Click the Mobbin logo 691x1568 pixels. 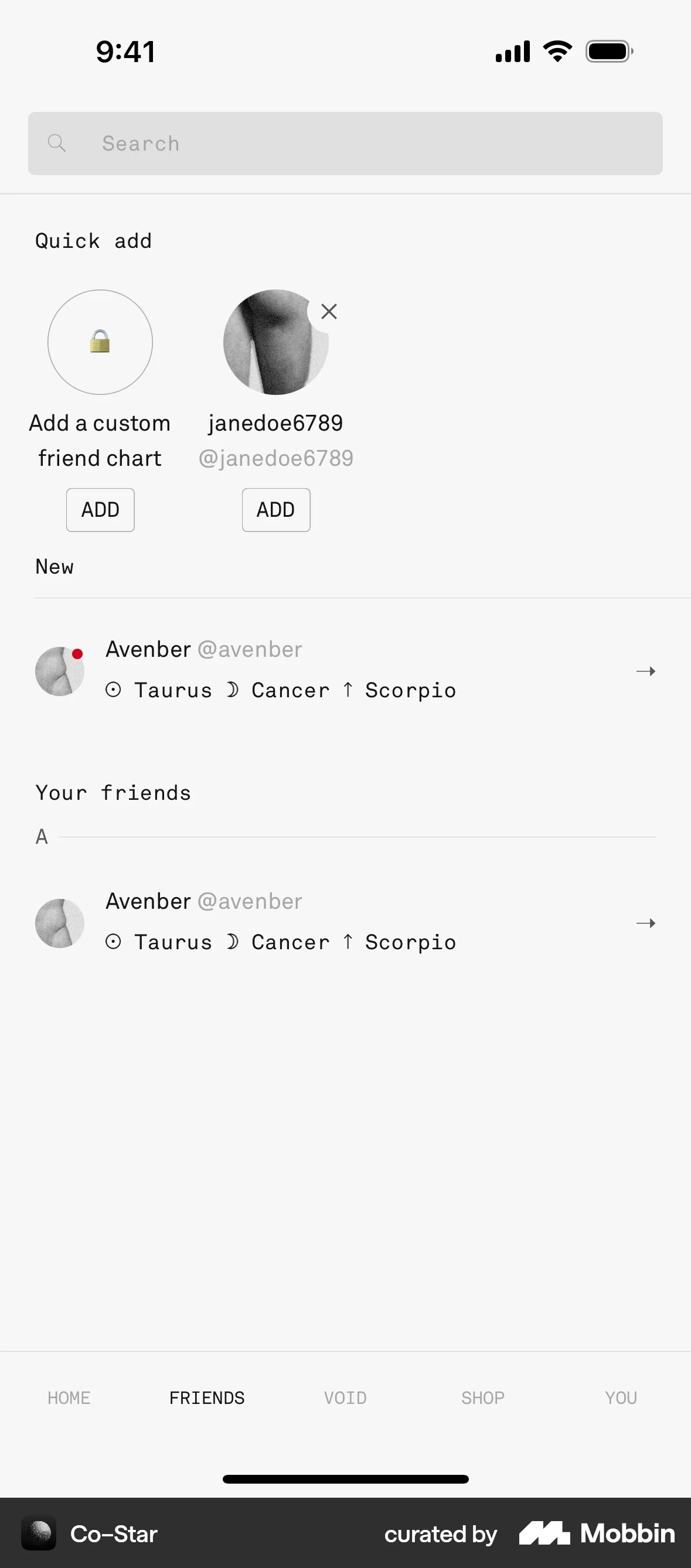pos(546,1534)
